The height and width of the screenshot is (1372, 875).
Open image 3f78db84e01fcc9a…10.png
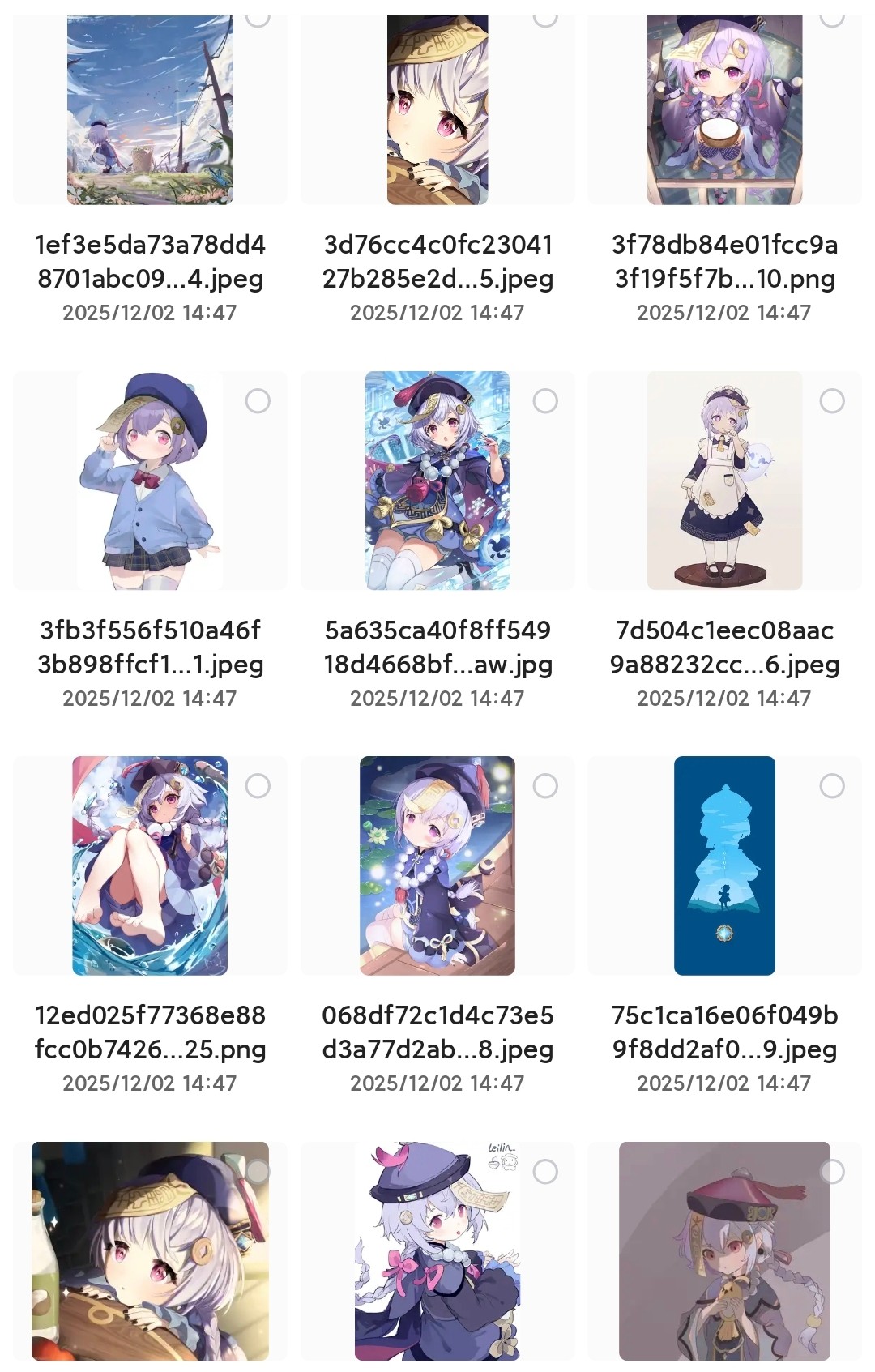pyautogui.click(x=724, y=109)
